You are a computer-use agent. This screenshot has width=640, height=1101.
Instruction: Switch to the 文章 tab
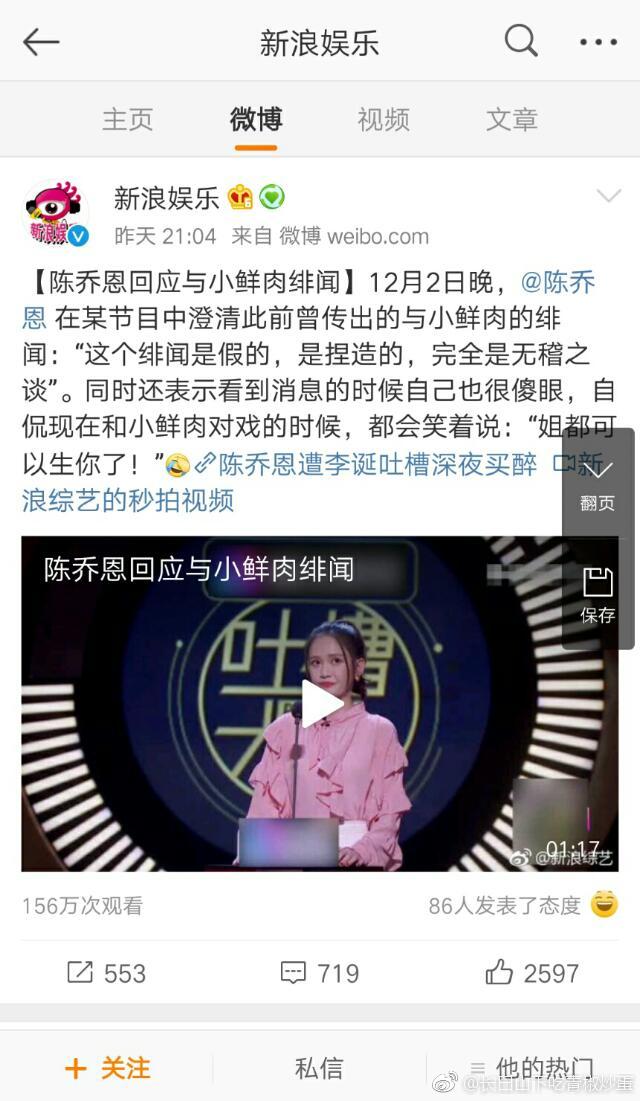(511, 120)
